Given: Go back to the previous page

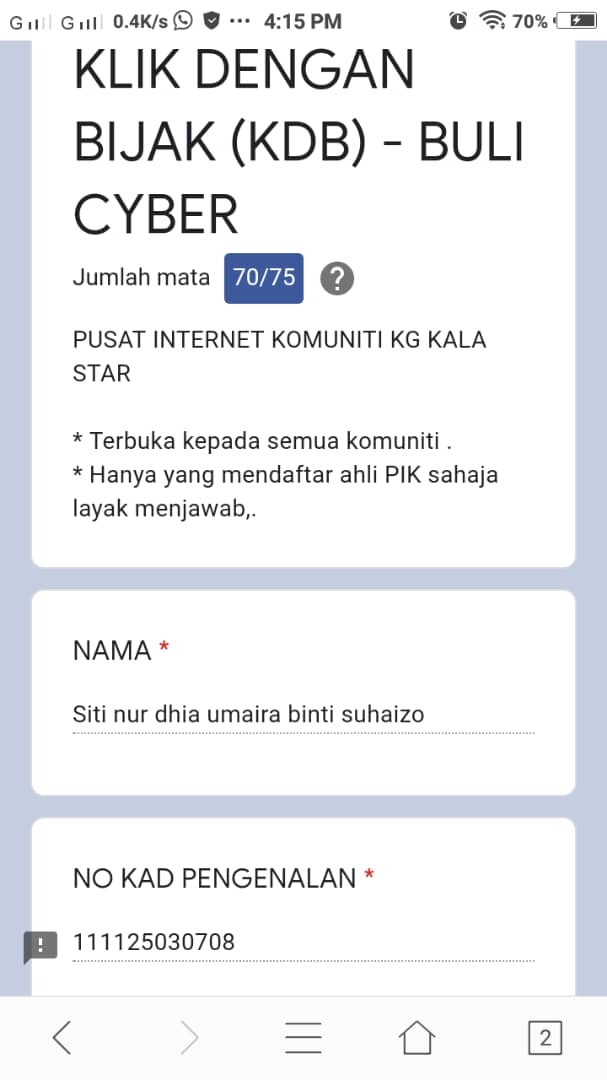Looking at the screenshot, I should point(62,1038).
